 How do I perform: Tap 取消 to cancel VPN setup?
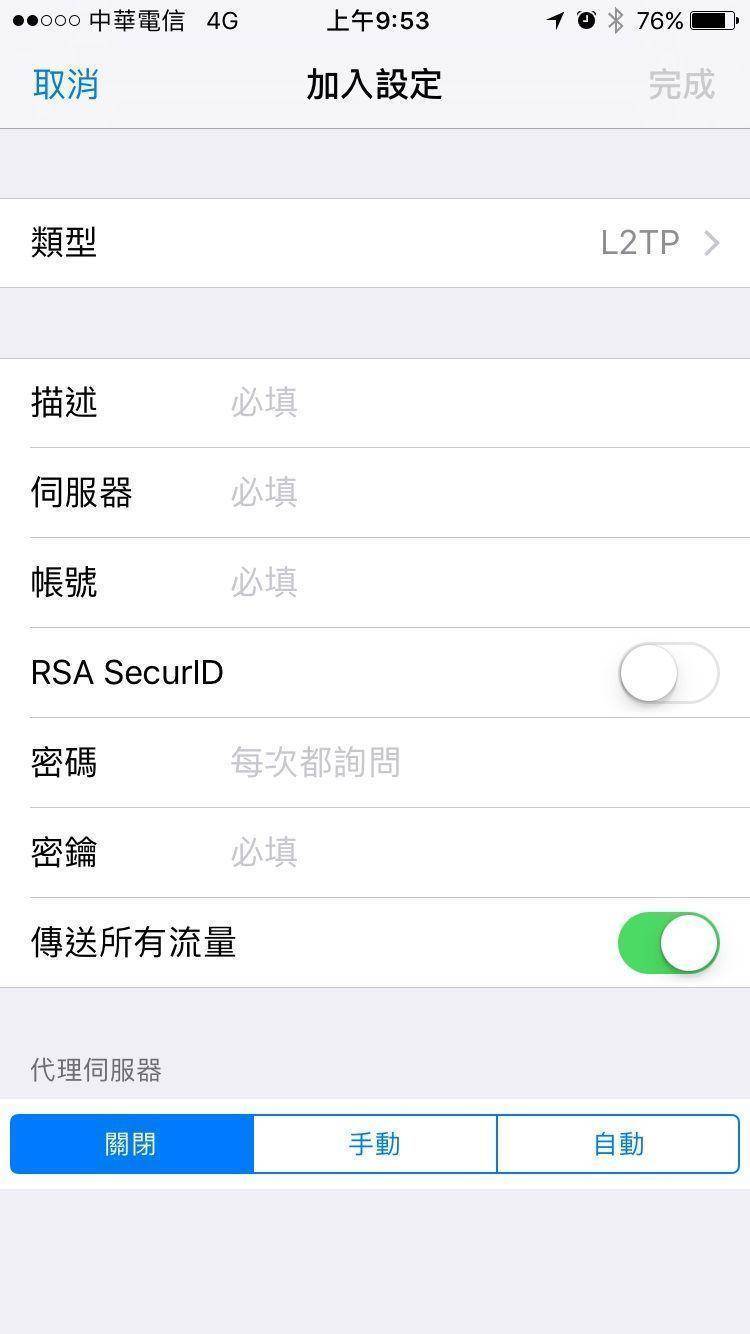[x=65, y=84]
